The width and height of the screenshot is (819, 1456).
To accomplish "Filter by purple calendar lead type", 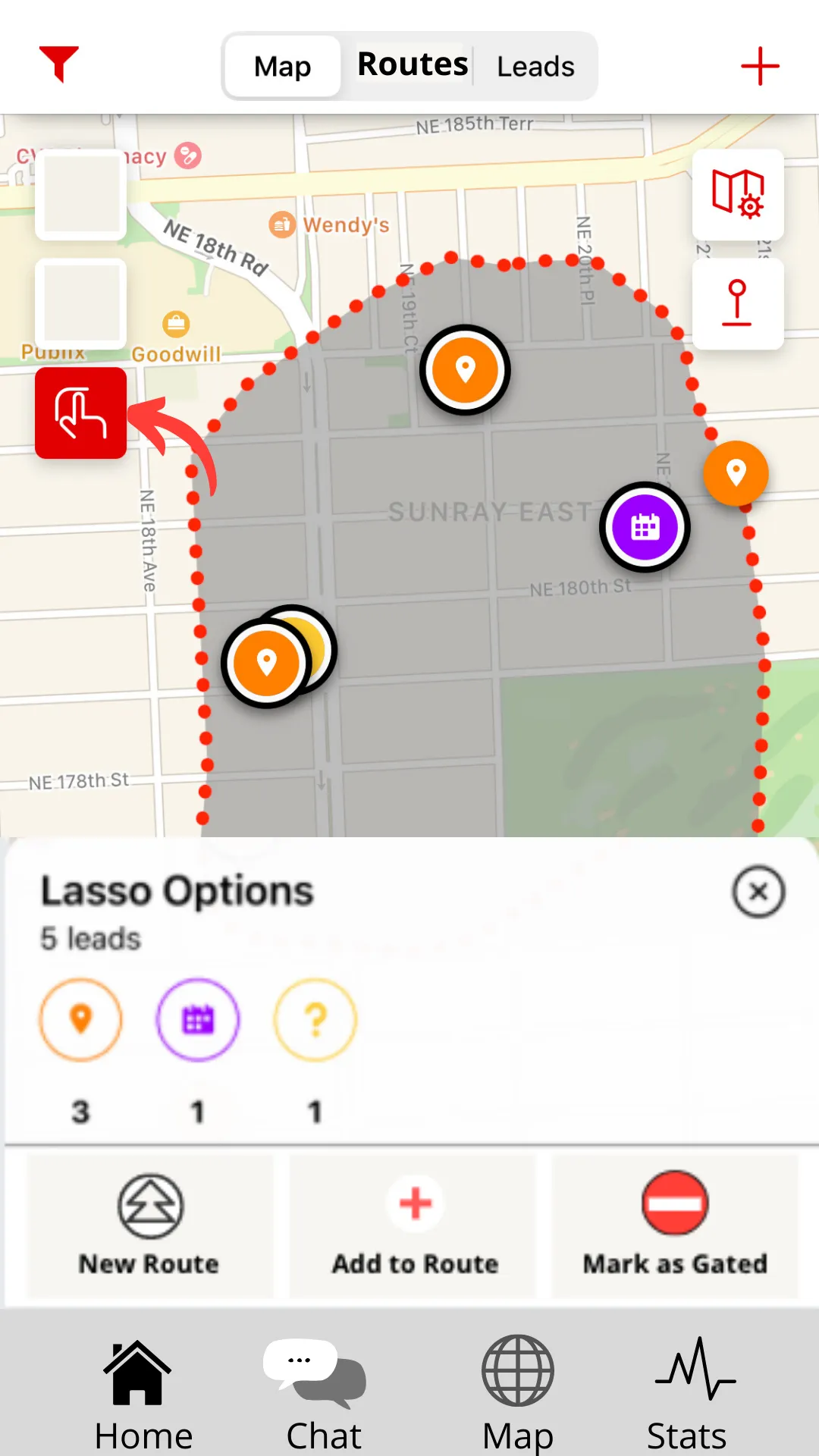I will coord(198,1020).
